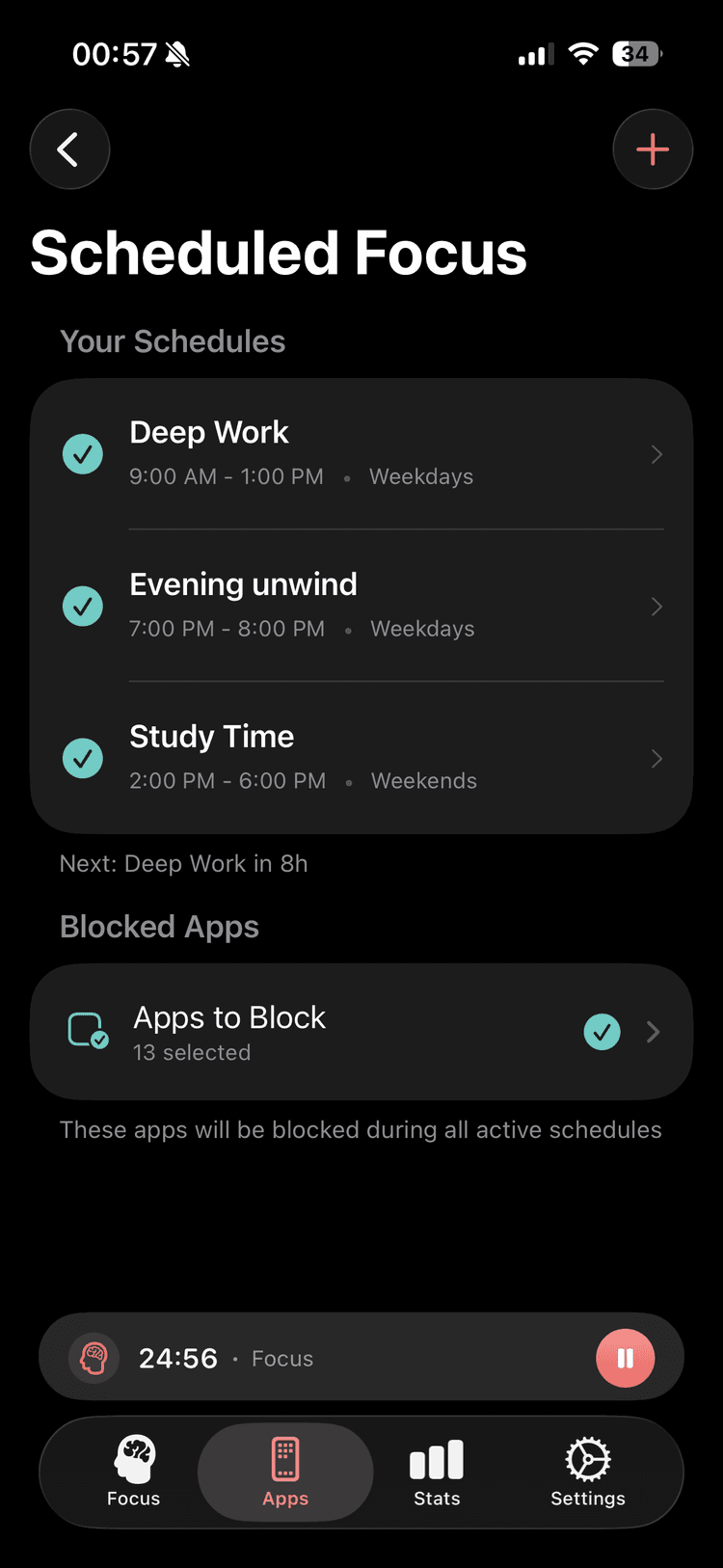Viewport: 723px width, 1568px height.
Task: Toggle the Deep Work schedule checkmark
Action: 82,453
